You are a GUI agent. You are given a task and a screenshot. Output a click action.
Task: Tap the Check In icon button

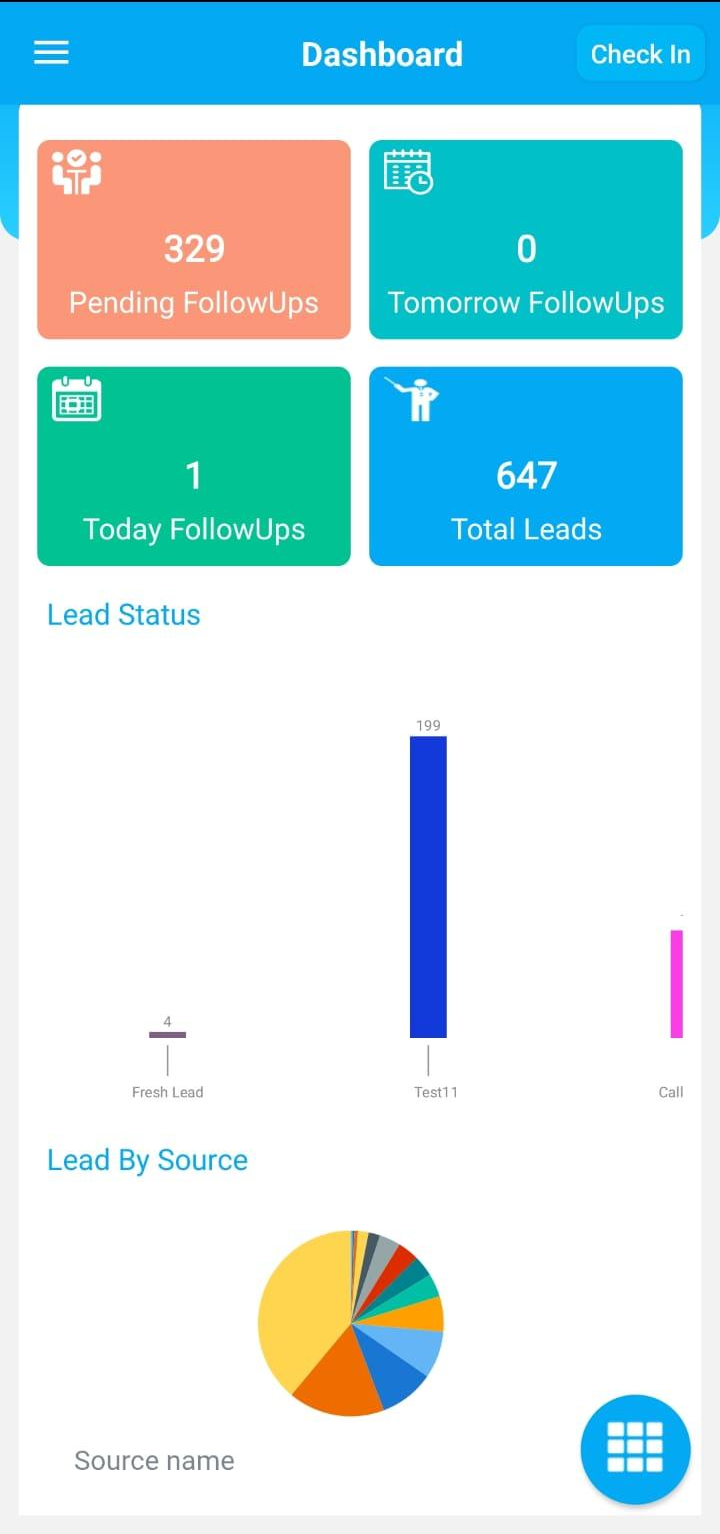640,54
